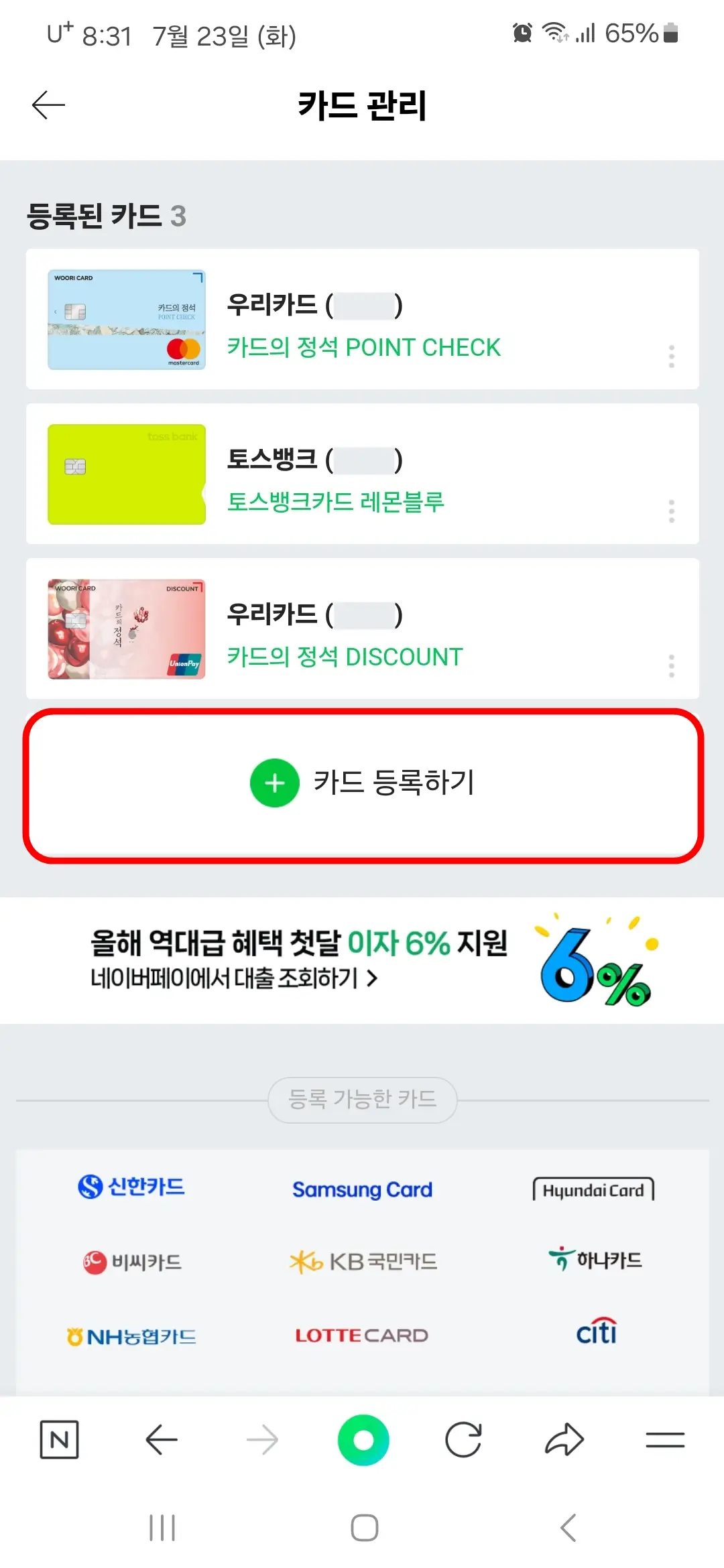Open options menu for 카드의 정석 POINT CHECK card
Image resolution: width=724 pixels, height=1568 pixels.
coord(671,356)
